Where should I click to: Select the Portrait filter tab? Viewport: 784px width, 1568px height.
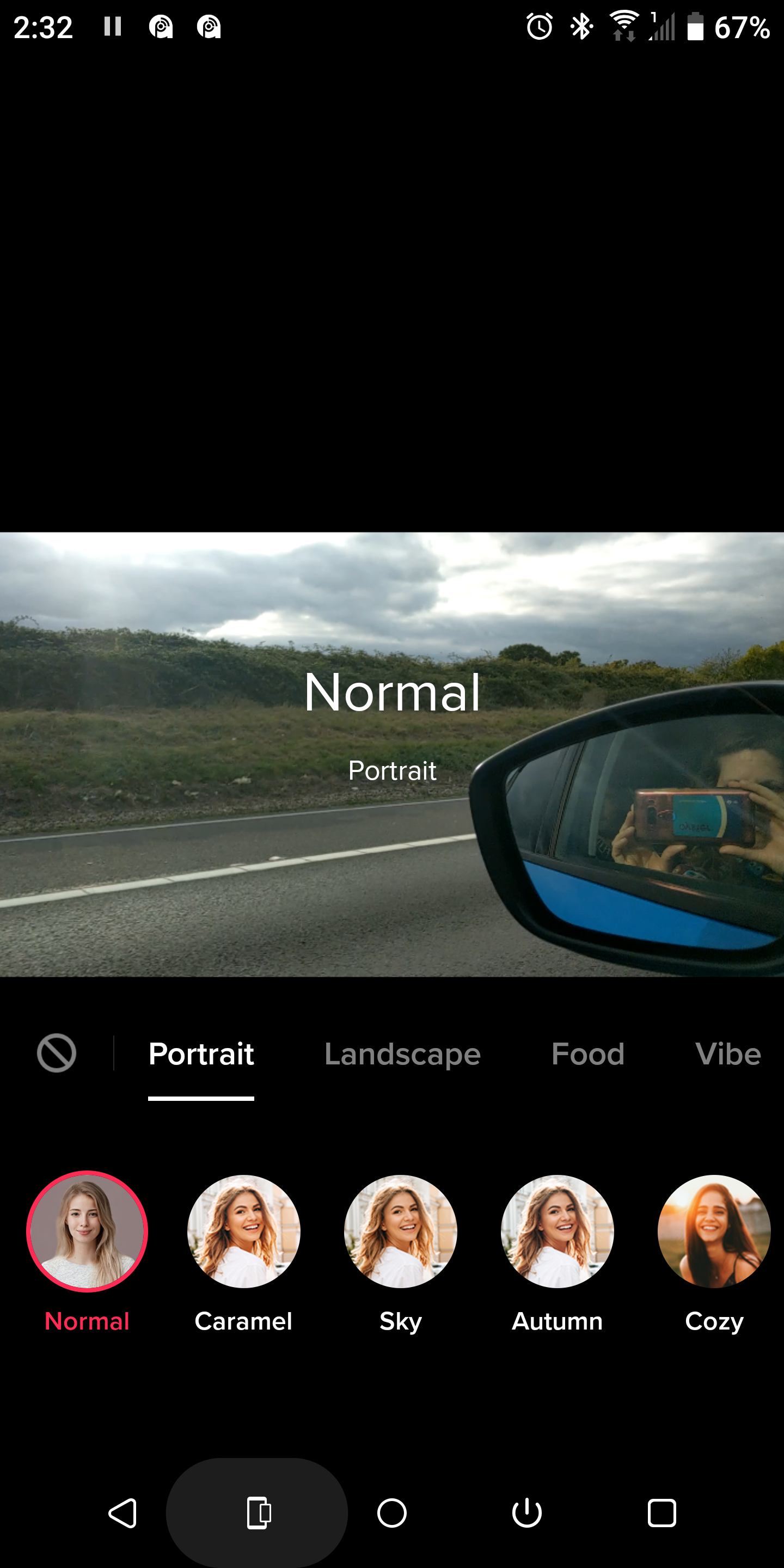tap(201, 1054)
